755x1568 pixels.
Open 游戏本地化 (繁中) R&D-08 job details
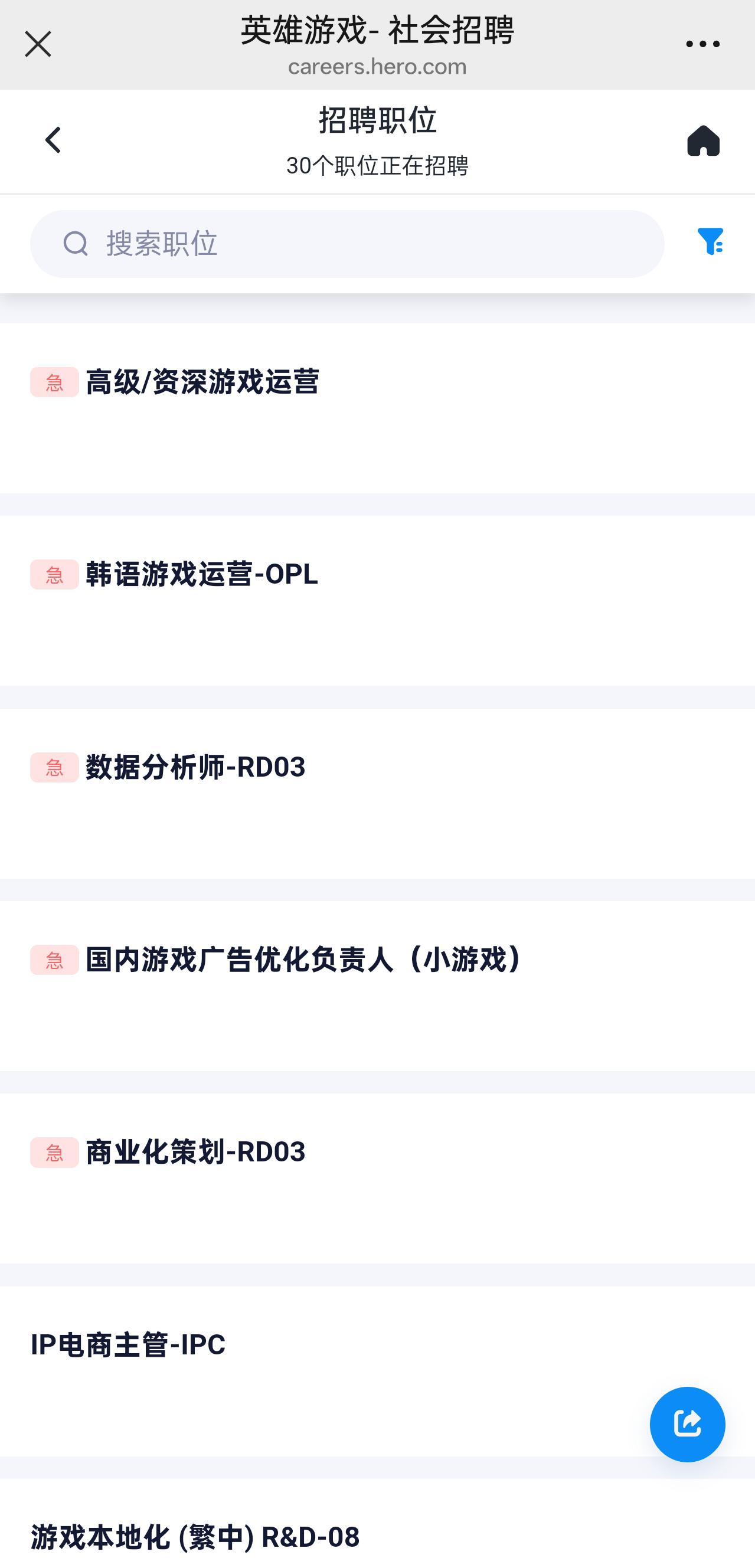click(x=378, y=1535)
